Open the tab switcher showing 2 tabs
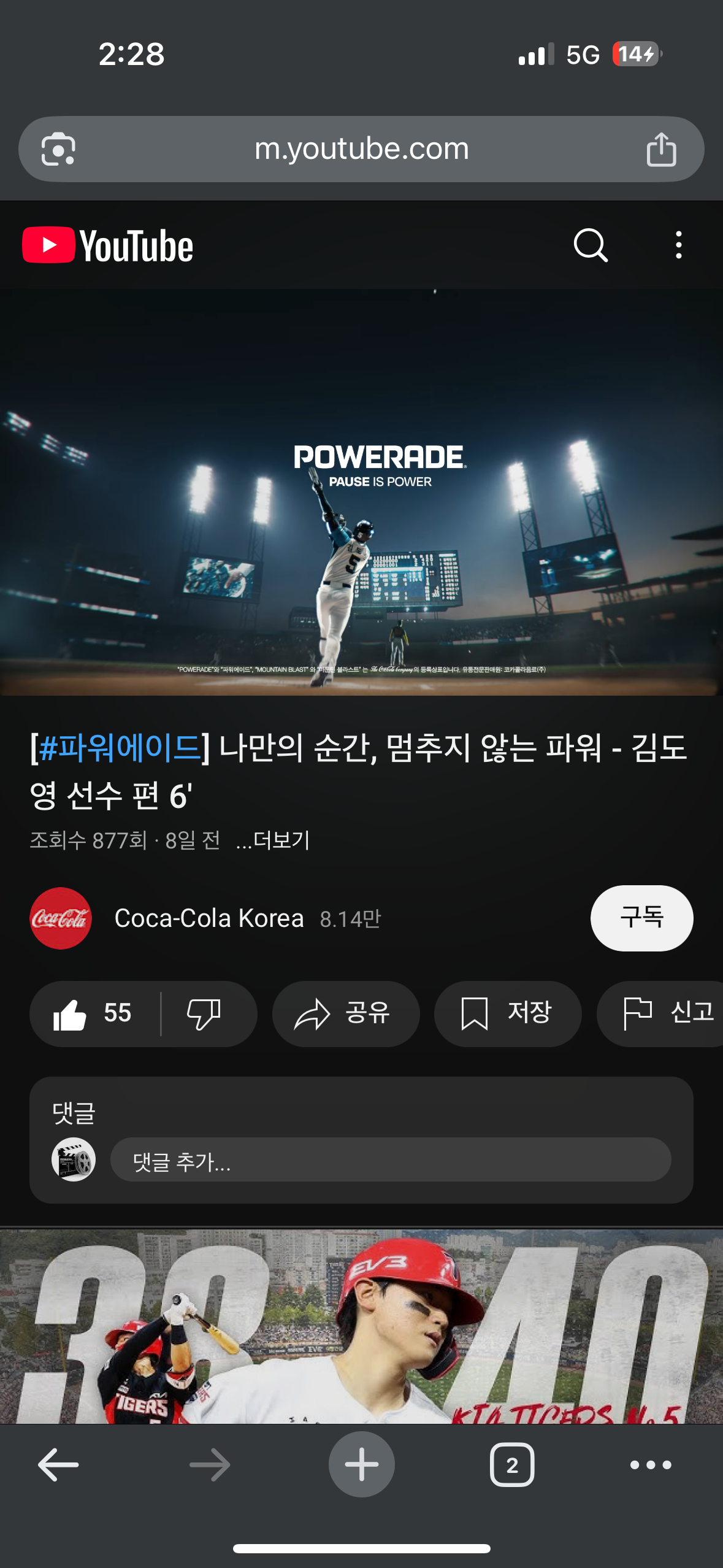Viewport: 723px width, 1568px height. (512, 1465)
